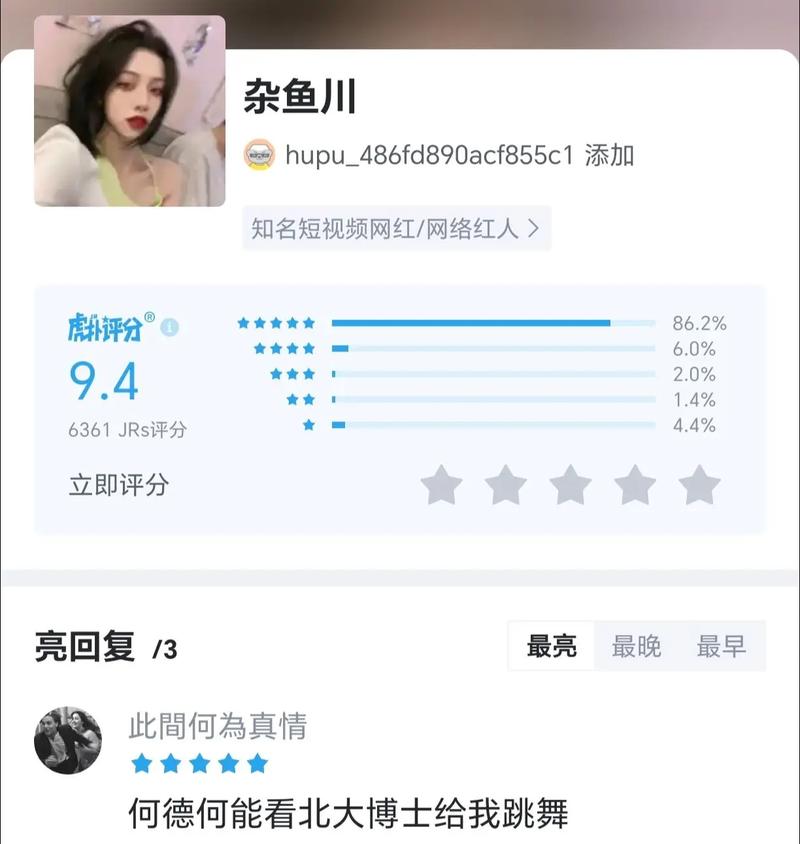Viewport: 800px width, 844px height.
Task: Click the single blue star on the 4.4% row
Action: pyautogui.click(x=307, y=424)
